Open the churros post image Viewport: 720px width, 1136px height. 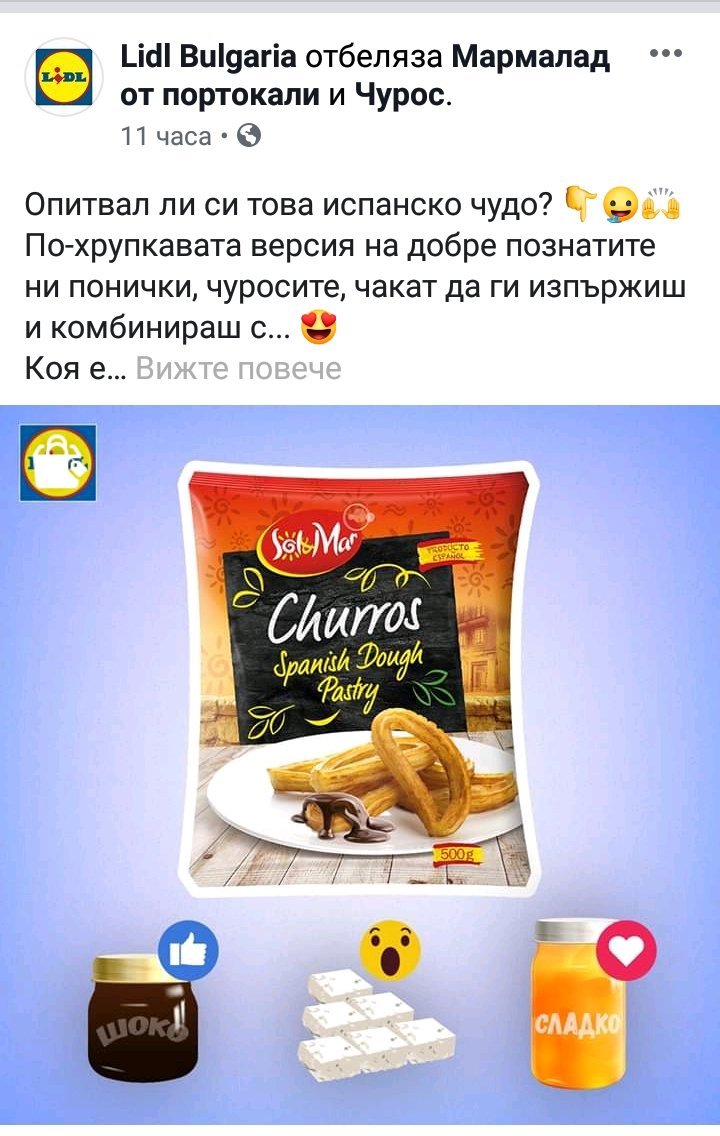tap(360, 764)
